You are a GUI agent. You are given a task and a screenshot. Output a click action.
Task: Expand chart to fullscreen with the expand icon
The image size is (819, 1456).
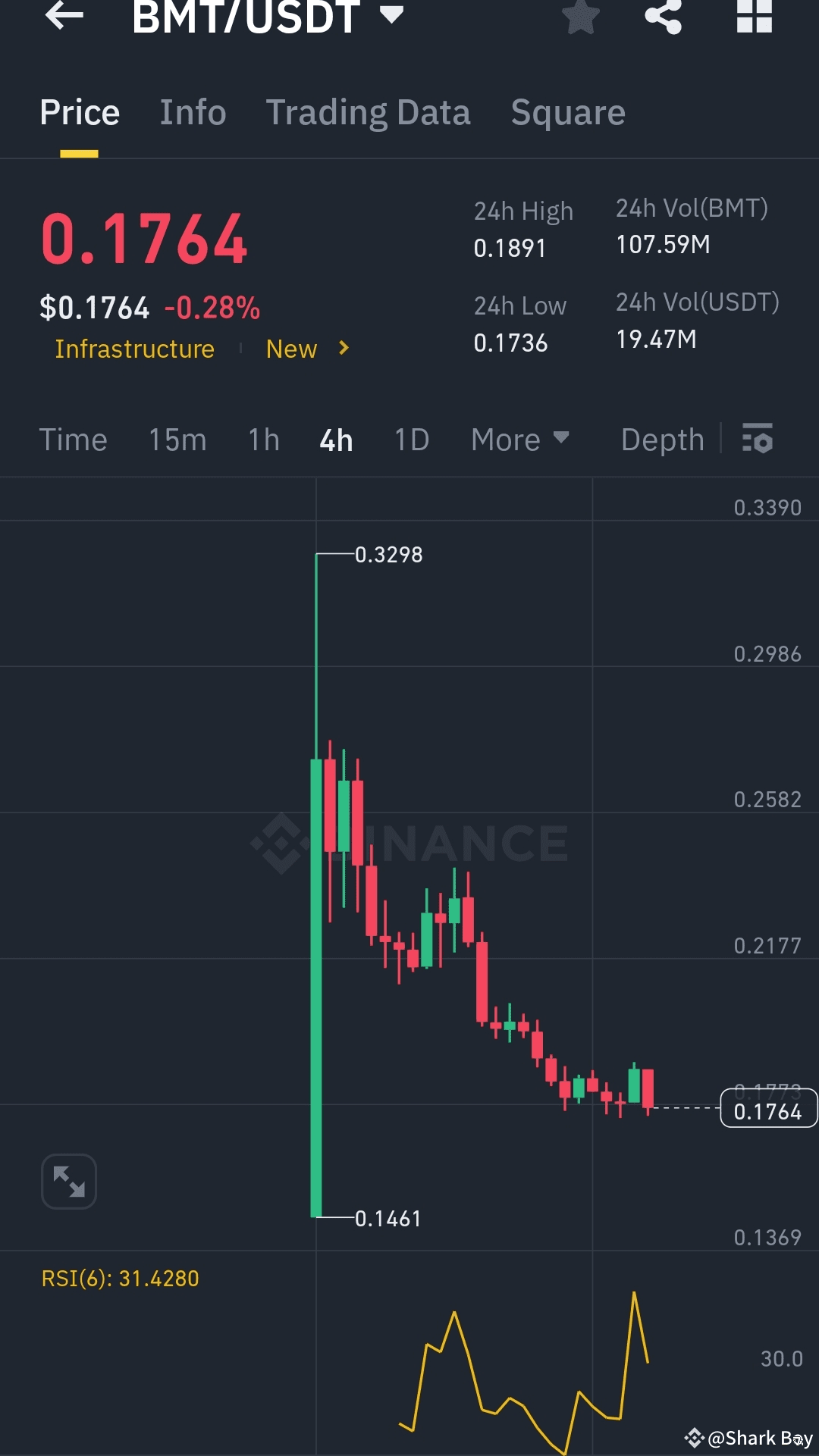[68, 1180]
